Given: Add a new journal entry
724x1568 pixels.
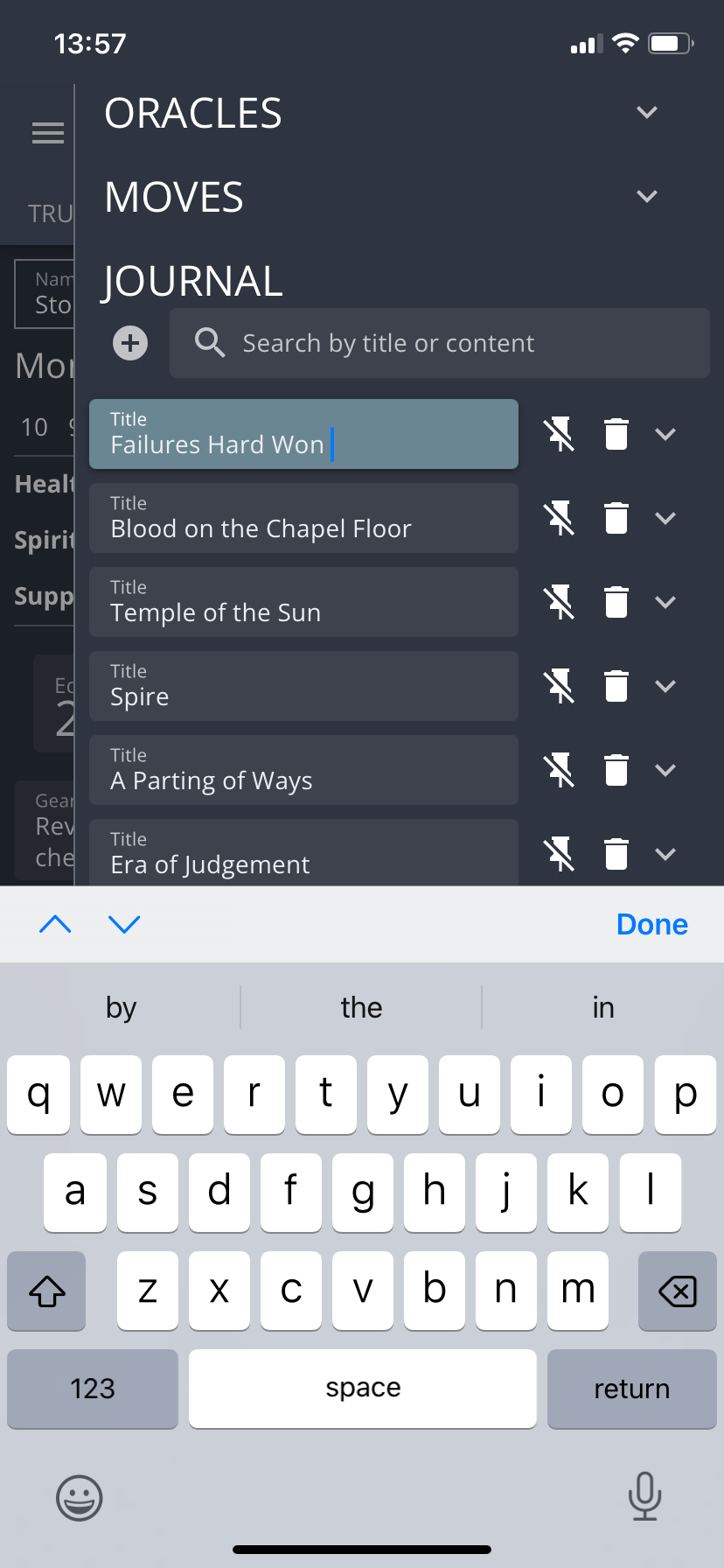Looking at the screenshot, I should pos(130,343).
